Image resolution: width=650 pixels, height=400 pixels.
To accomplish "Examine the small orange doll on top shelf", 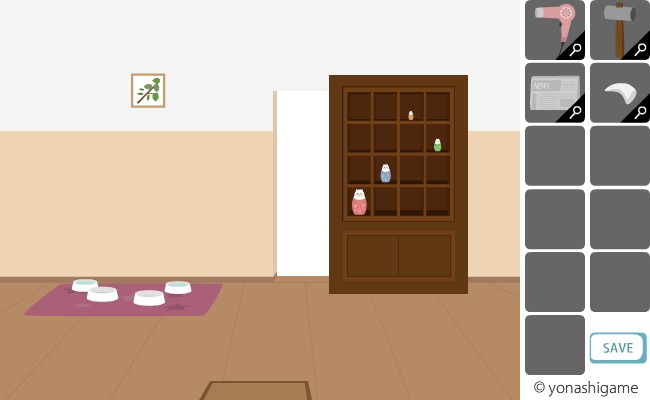I will [411, 115].
